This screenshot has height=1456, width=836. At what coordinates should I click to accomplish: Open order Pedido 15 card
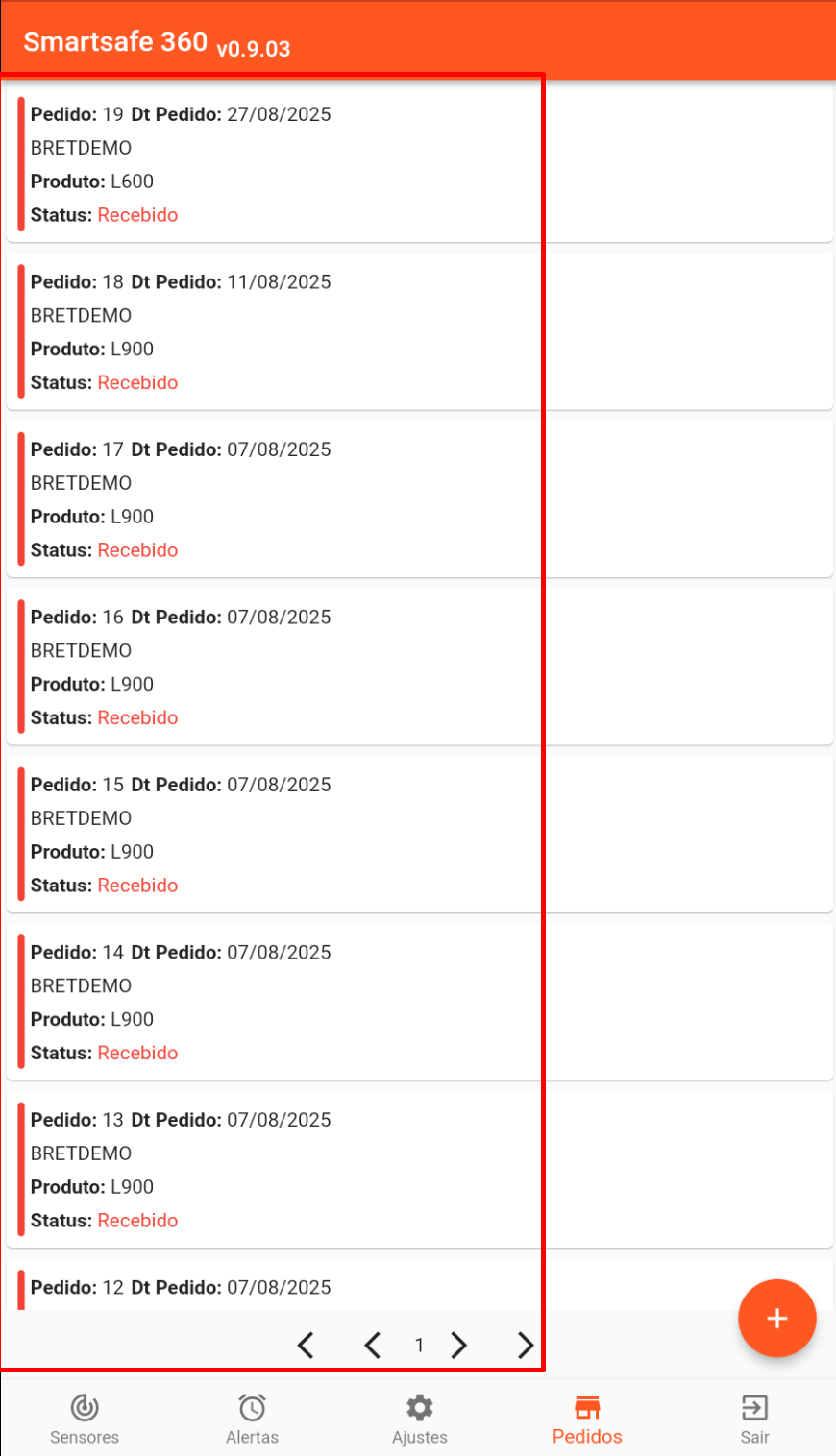tap(419, 835)
